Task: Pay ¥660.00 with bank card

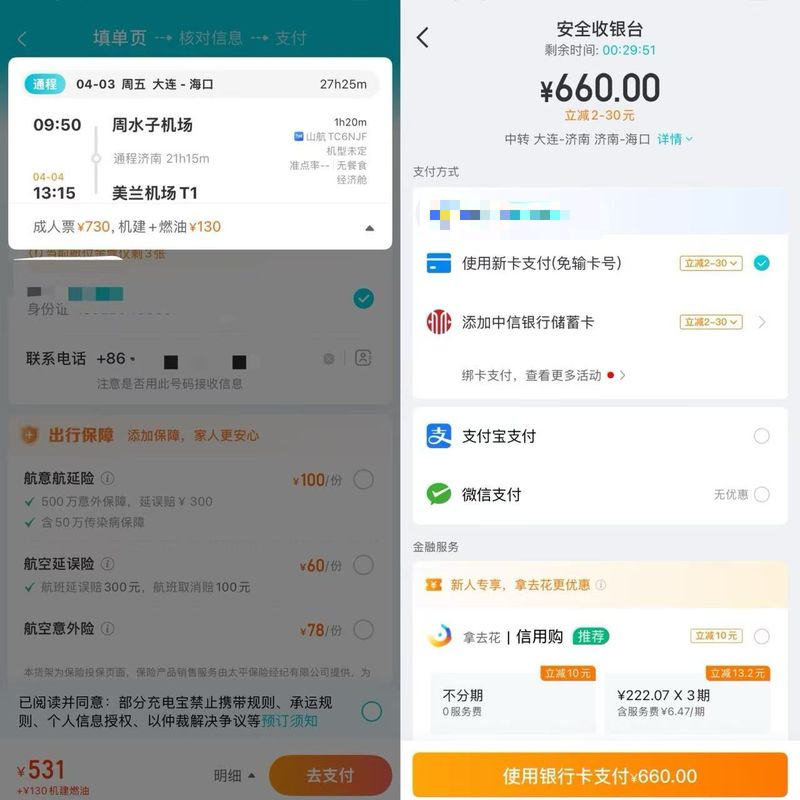Action: (x=599, y=776)
